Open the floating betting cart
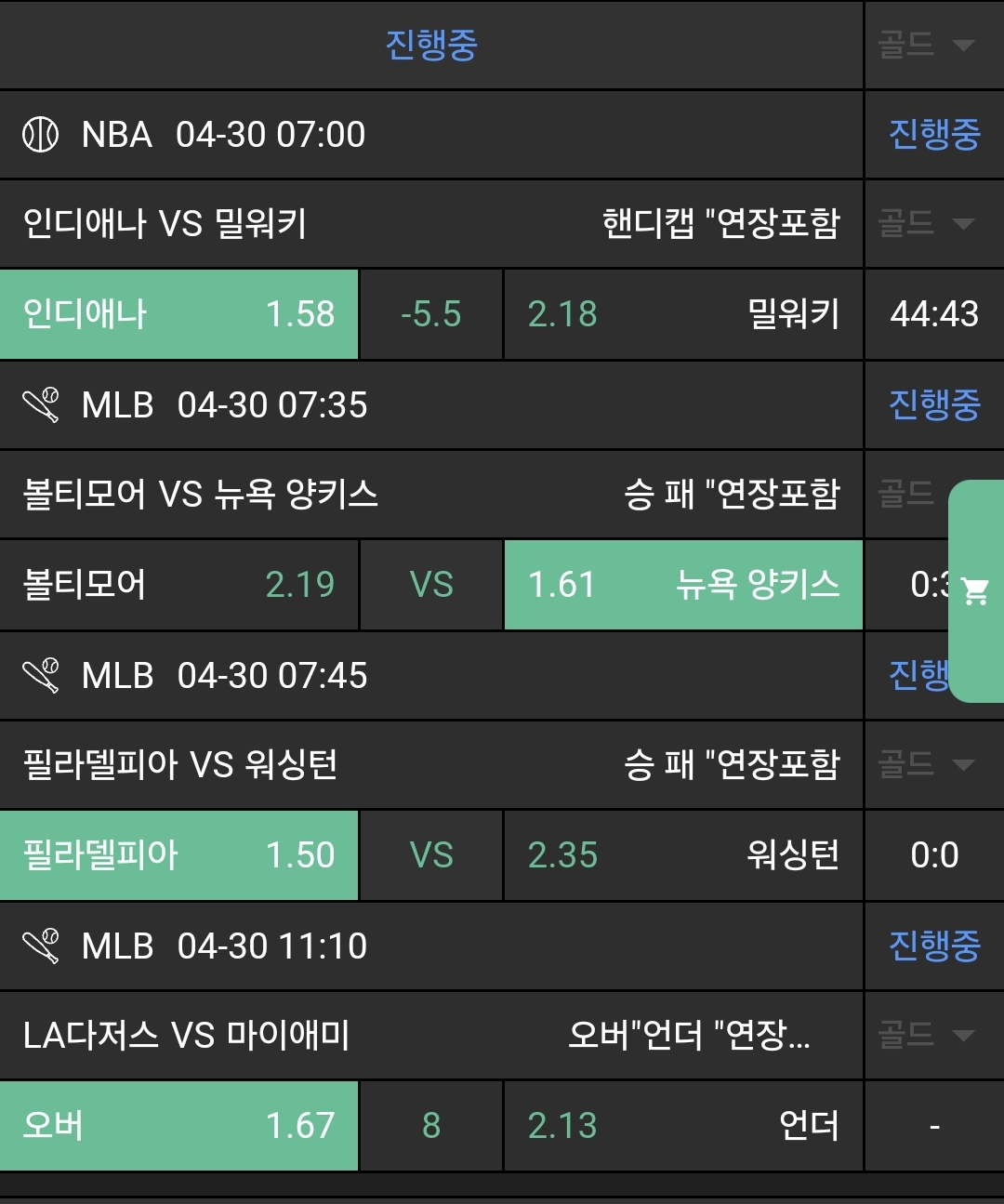Image resolution: width=1004 pixels, height=1204 pixels. pyautogui.click(x=975, y=590)
